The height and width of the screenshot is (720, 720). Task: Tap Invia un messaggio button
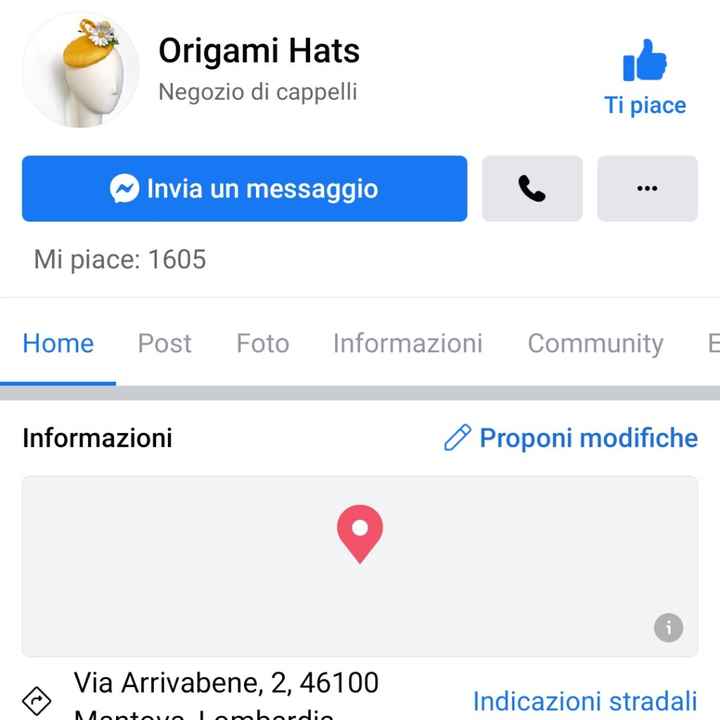coord(244,188)
